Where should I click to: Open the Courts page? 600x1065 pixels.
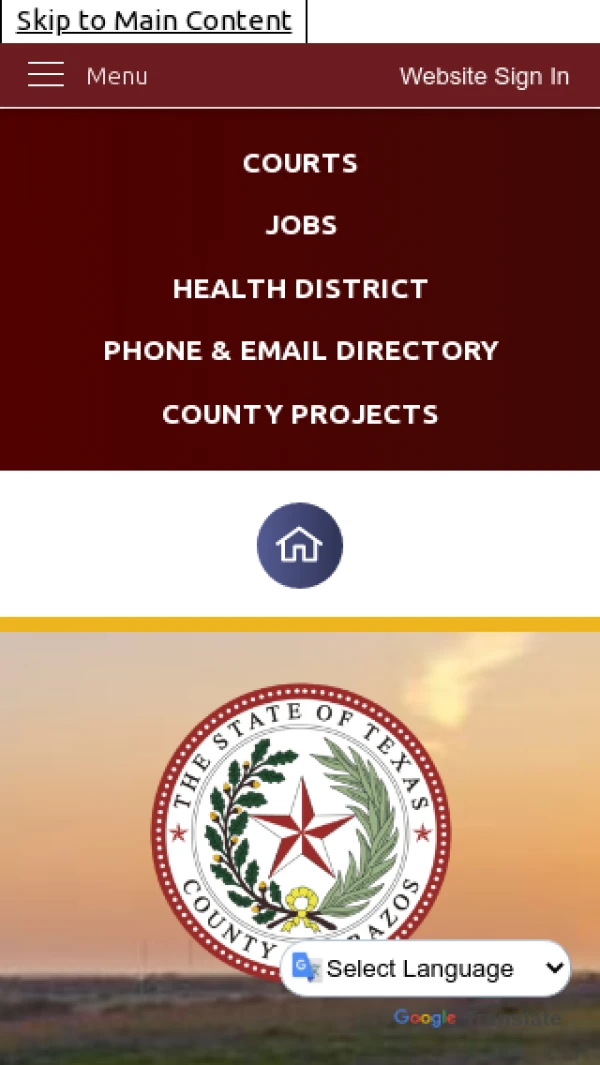click(300, 163)
